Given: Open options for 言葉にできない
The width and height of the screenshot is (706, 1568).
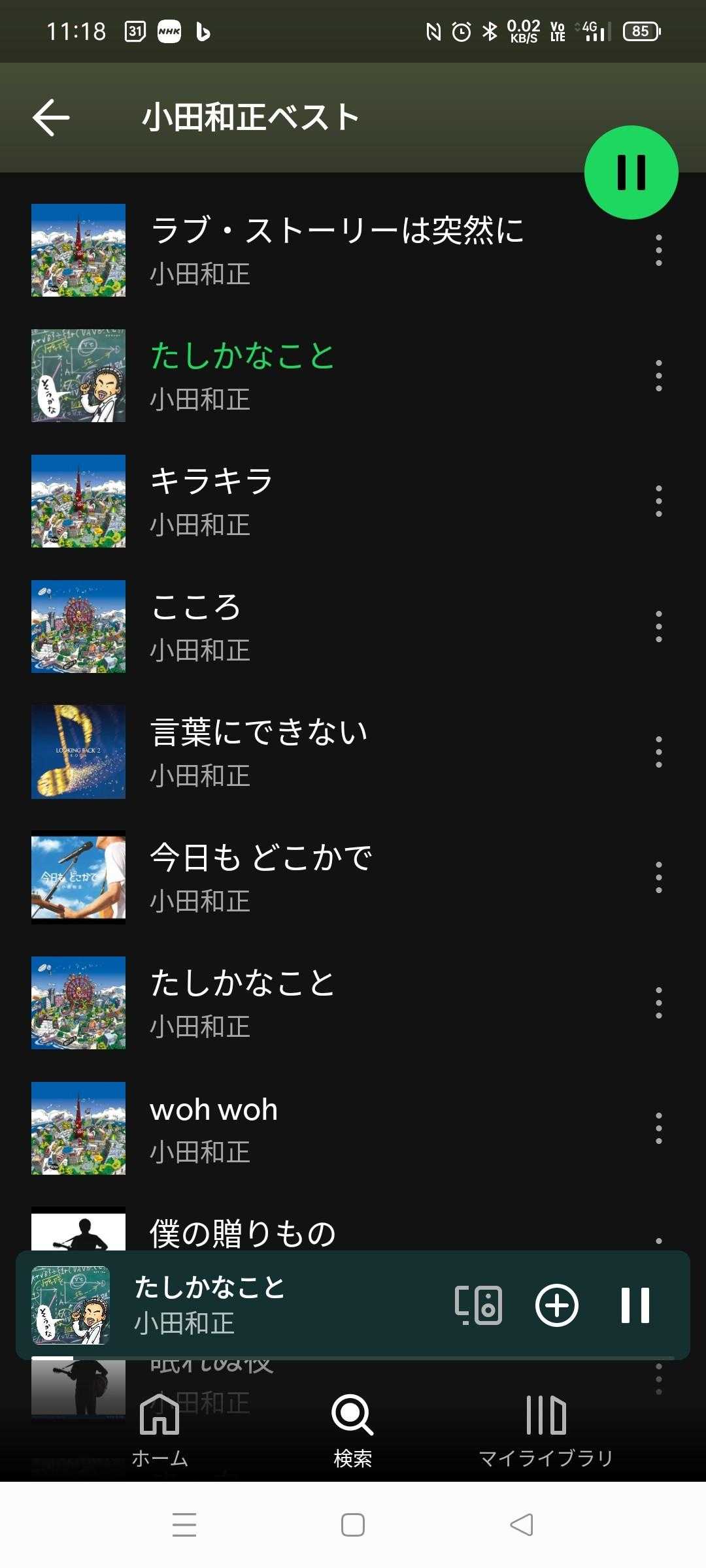Looking at the screenshot, I should click(x=658, y=752).
